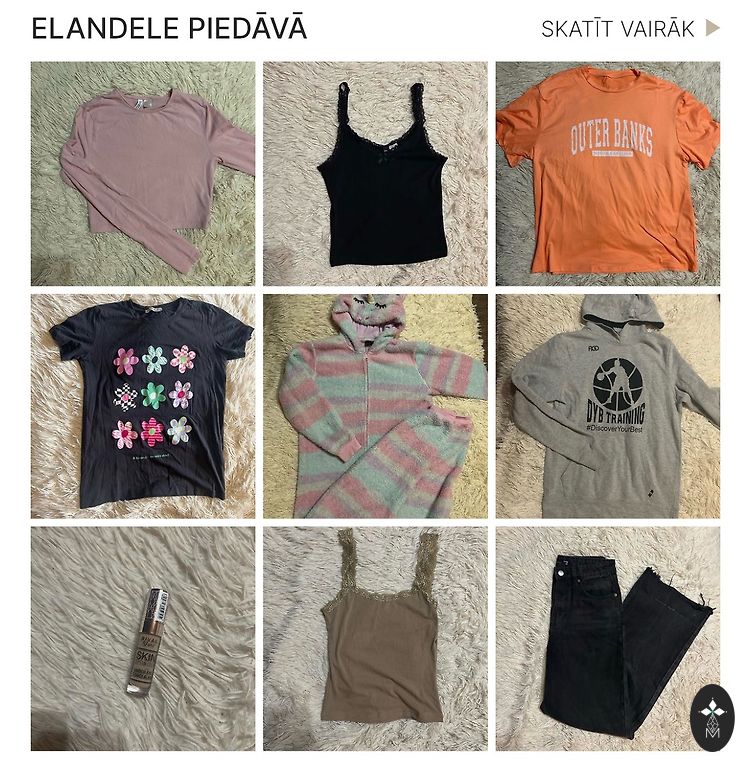View the pastel striped fluffy hoodie set
The image size is (751, 768).
point(375,406)
